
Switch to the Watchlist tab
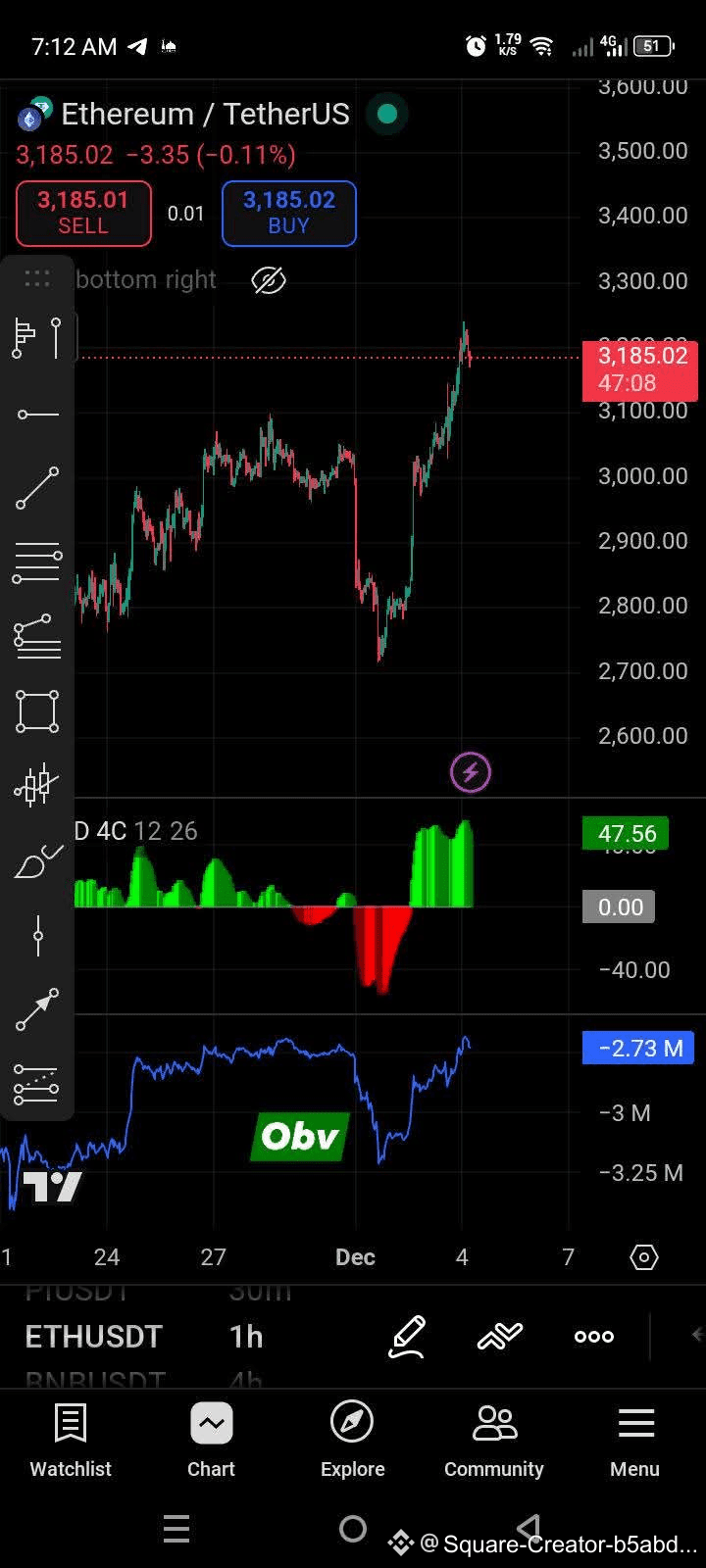pyautogui.click(x=71, y=1440)
